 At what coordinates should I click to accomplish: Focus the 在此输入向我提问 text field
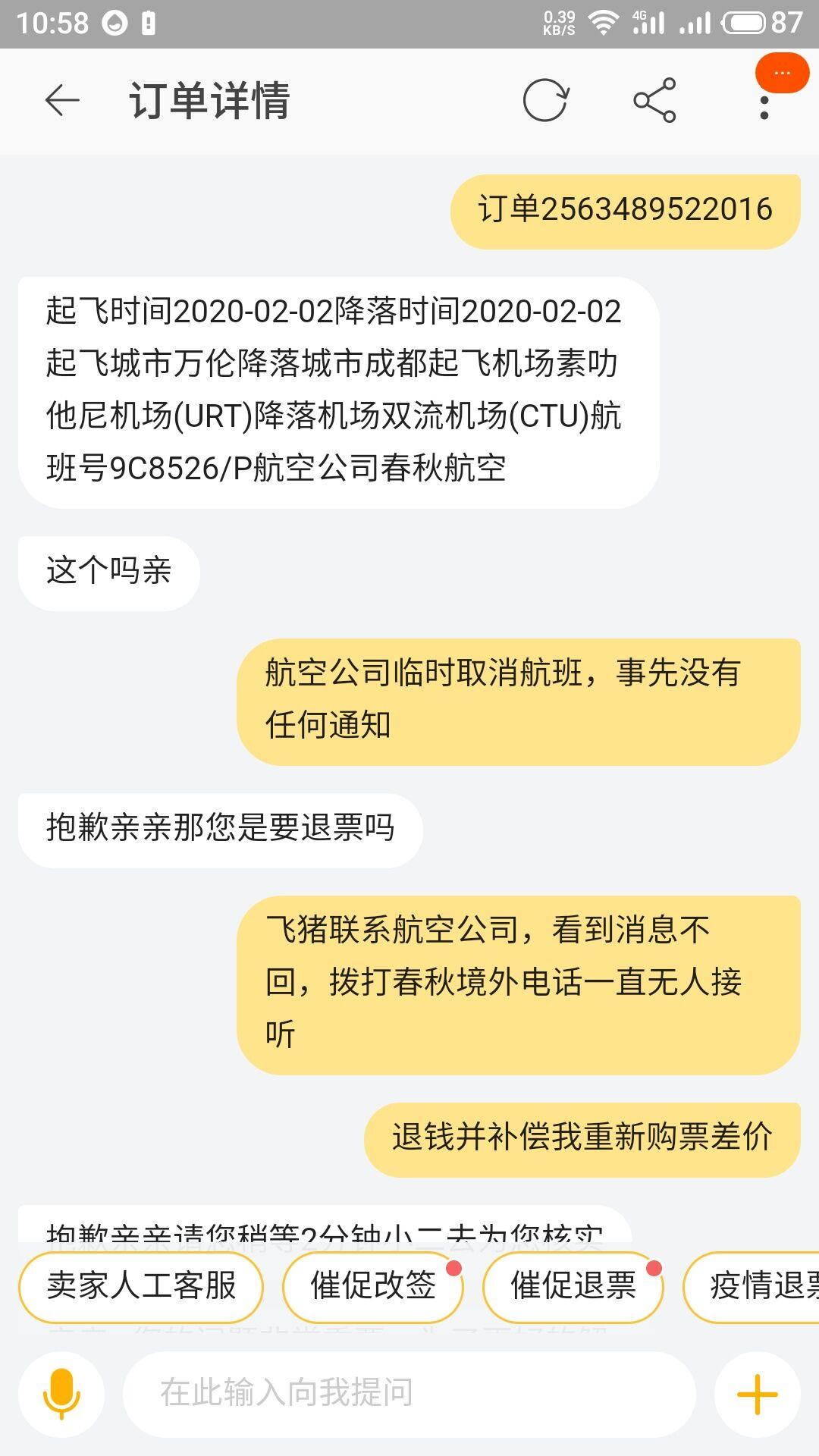coord(409,1394)
